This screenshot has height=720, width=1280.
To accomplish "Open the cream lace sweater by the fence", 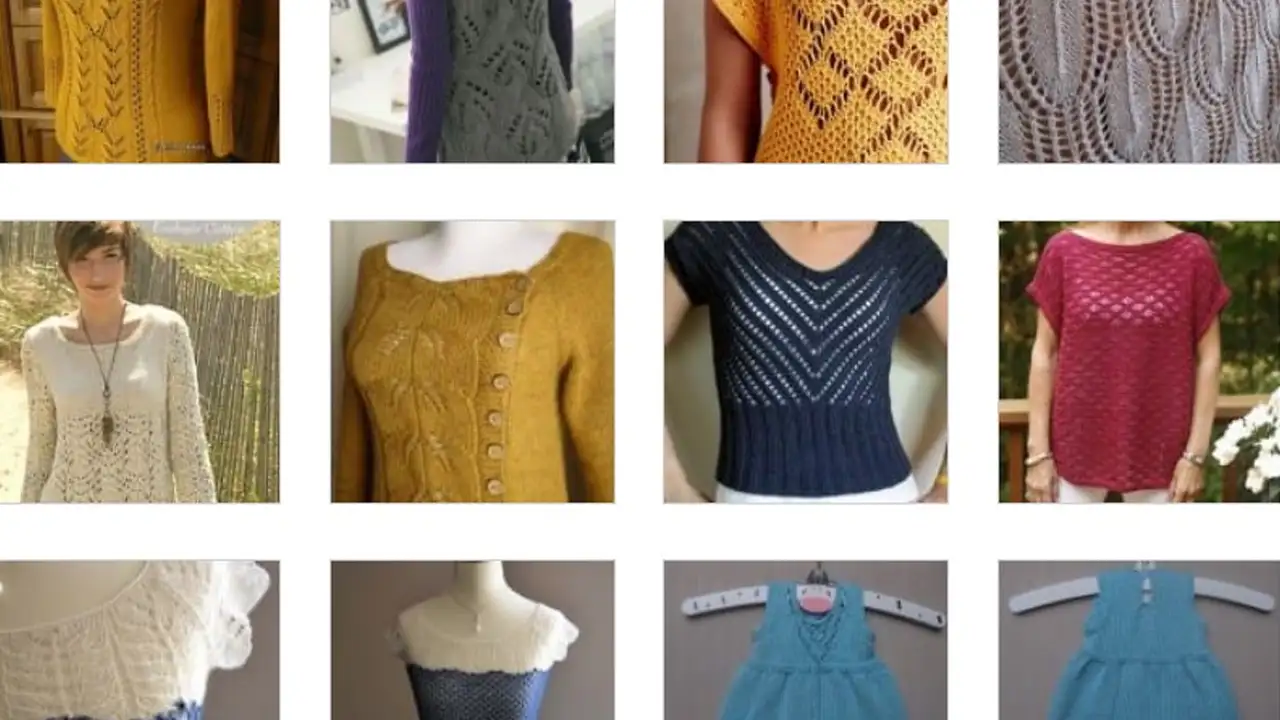I will [x=139, y=361].
